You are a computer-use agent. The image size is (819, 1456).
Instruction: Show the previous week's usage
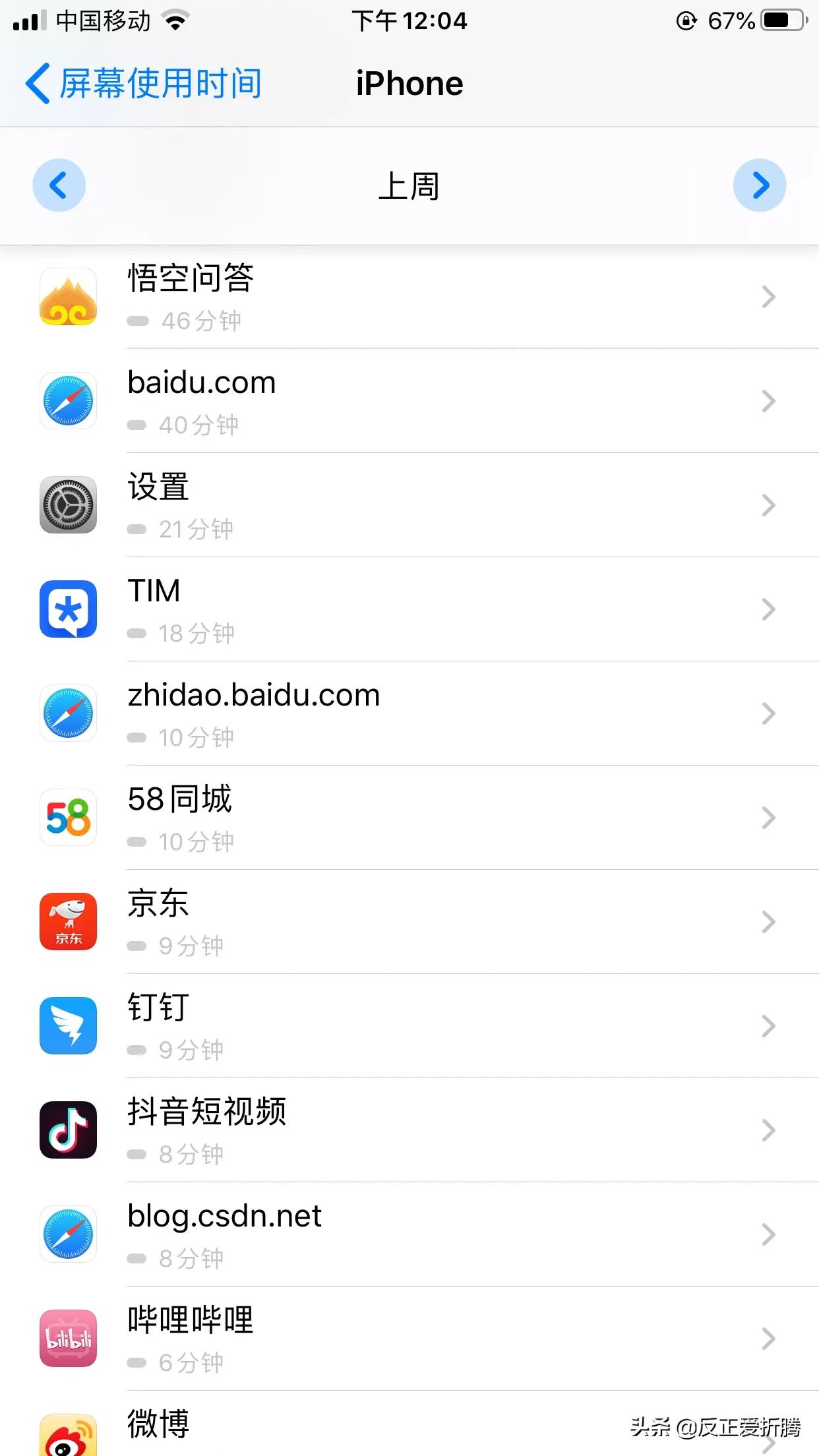pos(59,185)
